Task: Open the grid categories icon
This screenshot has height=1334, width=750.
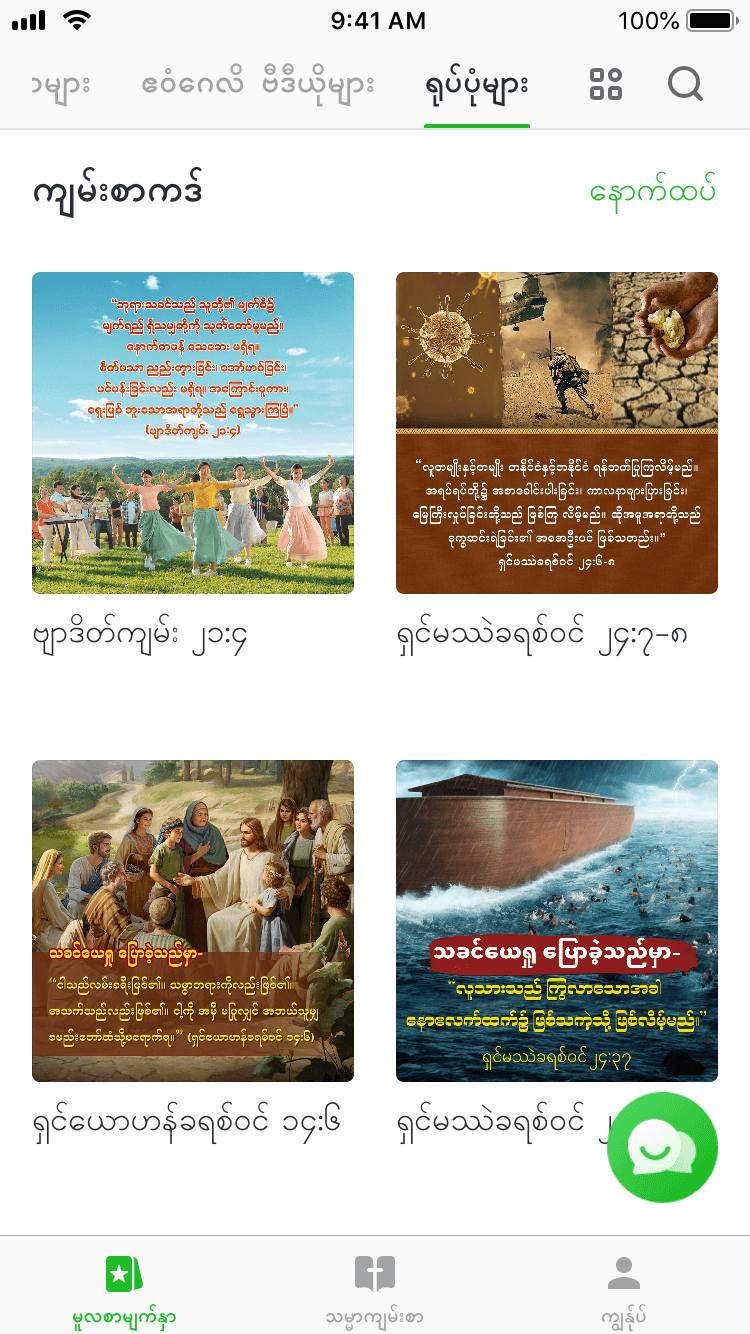Action: pyautogui.click(x=606, y=84)
